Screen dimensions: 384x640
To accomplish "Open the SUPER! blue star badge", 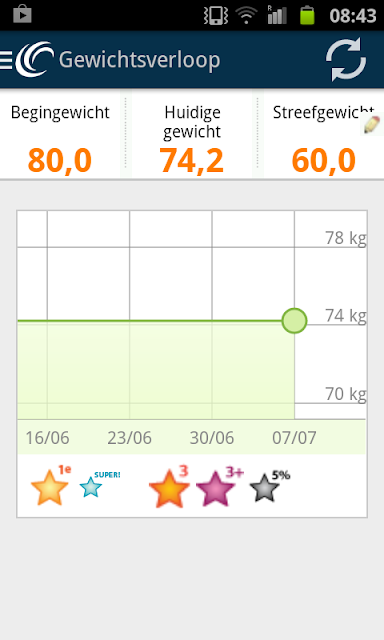I will (x=99, y=484).
